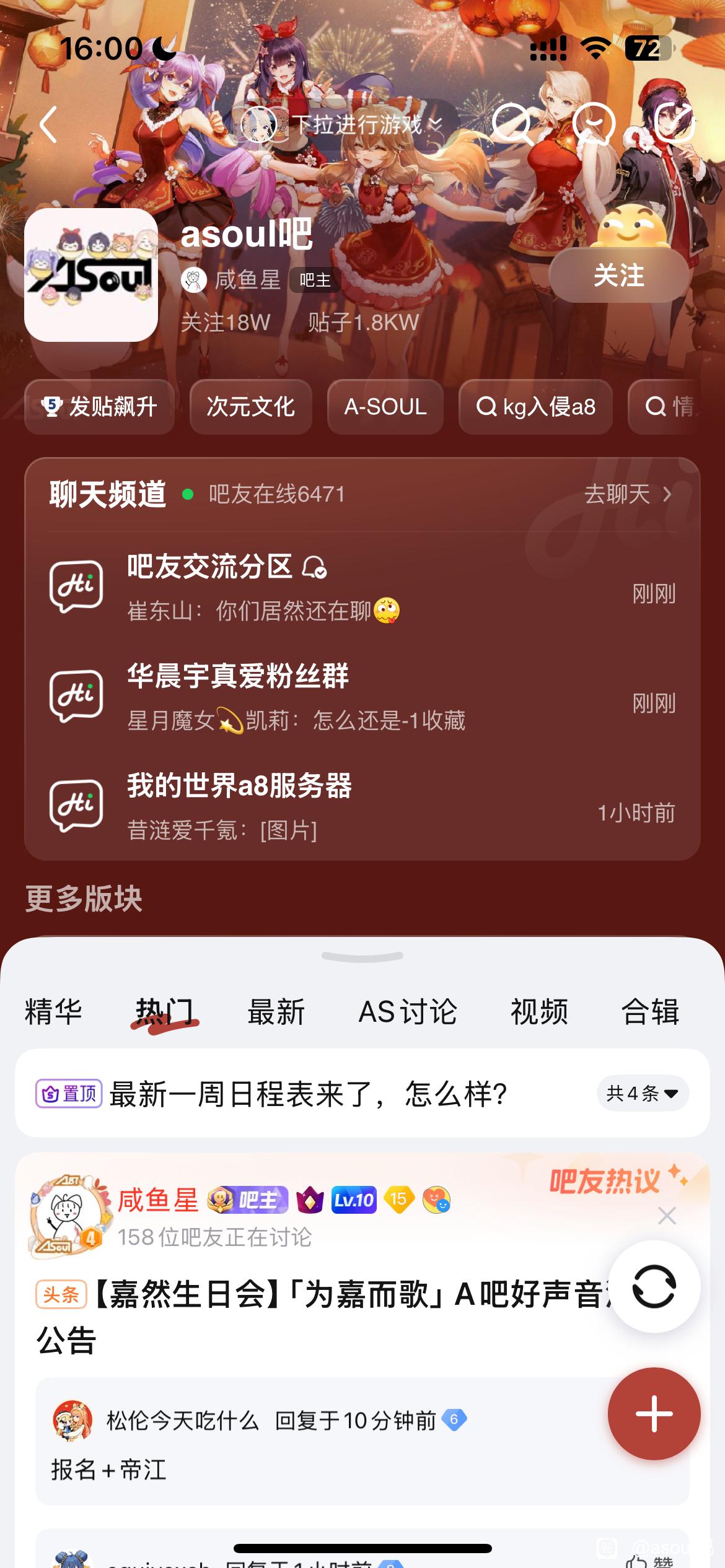This screenshot has width=725, height=1568.
Task: Tap 去聊天 to enter chat channels
Action: click(x=628, y=494)
